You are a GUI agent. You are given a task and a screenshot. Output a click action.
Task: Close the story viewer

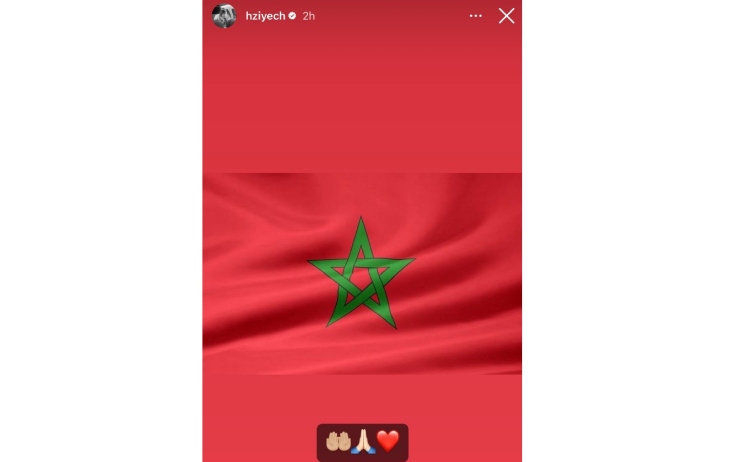(506, 16)
